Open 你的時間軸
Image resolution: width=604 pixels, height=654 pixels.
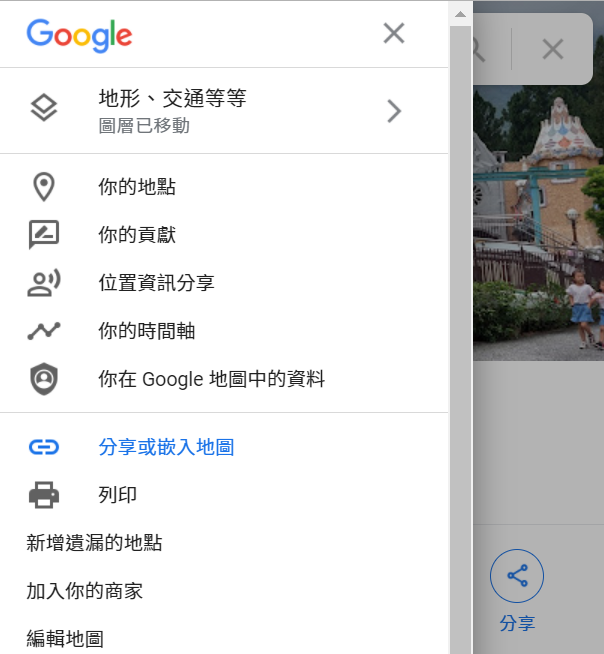(x=147, y=331)
